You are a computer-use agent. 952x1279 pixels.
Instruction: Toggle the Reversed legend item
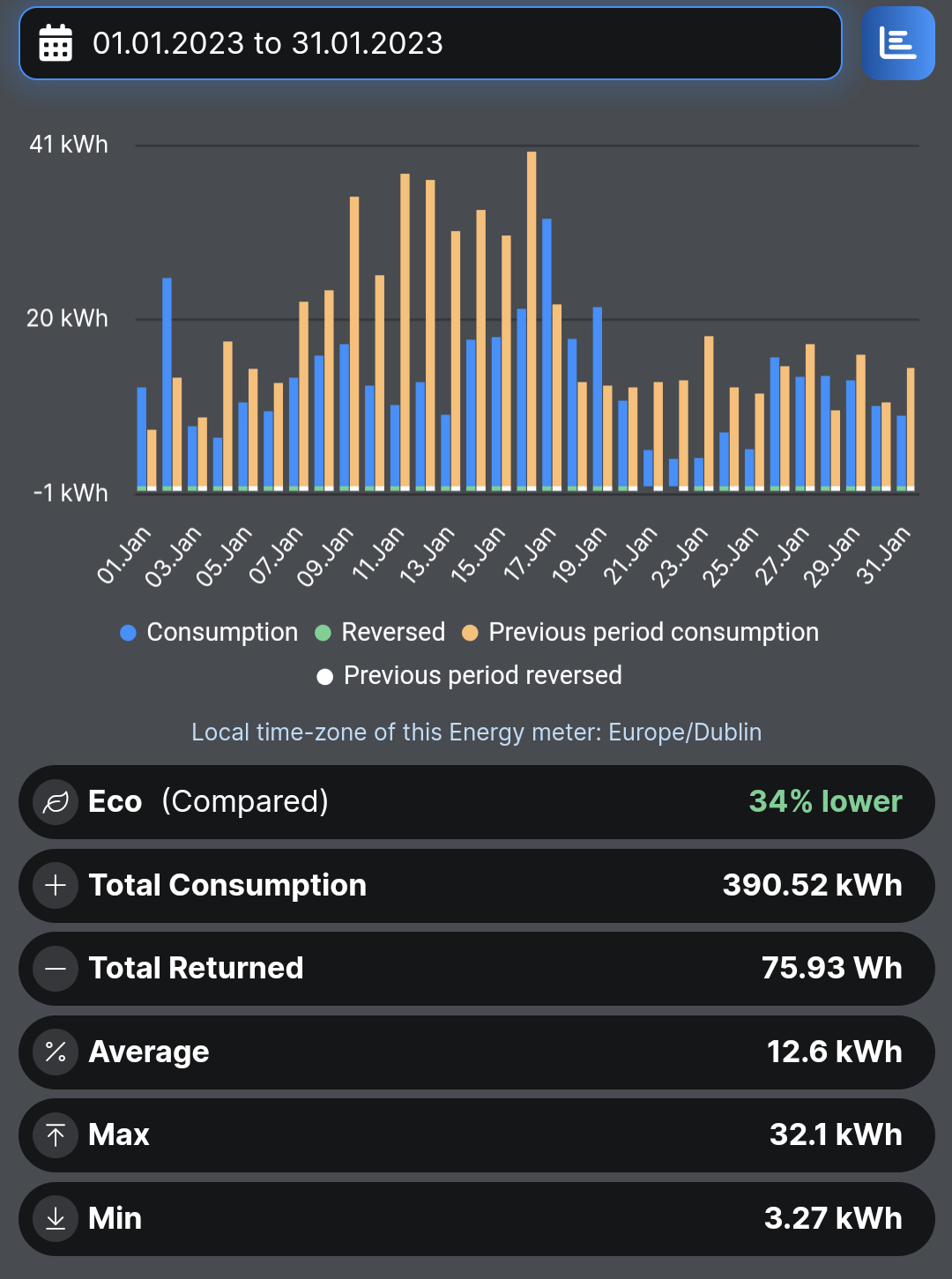[380, 632]
